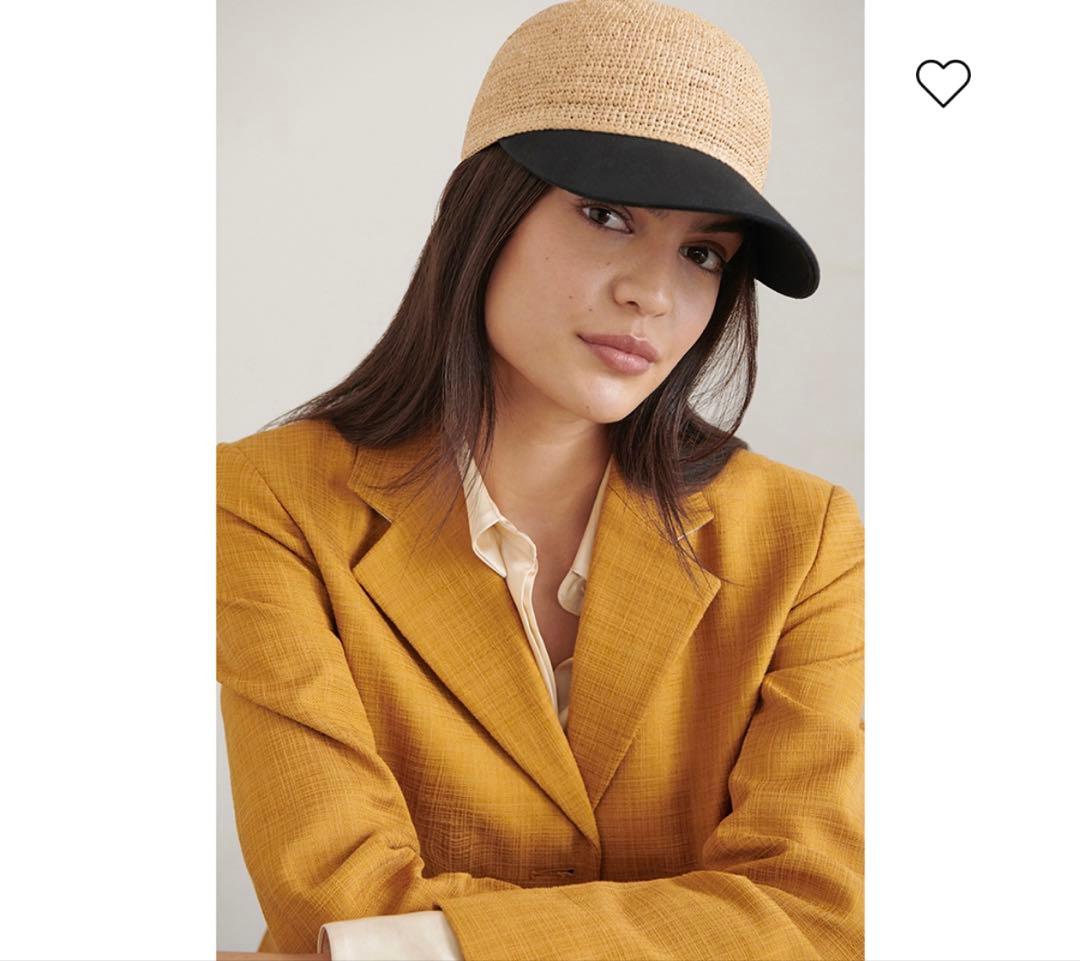Open the product photo full screen
1080x961 pixels.
(x=540, y=480)
